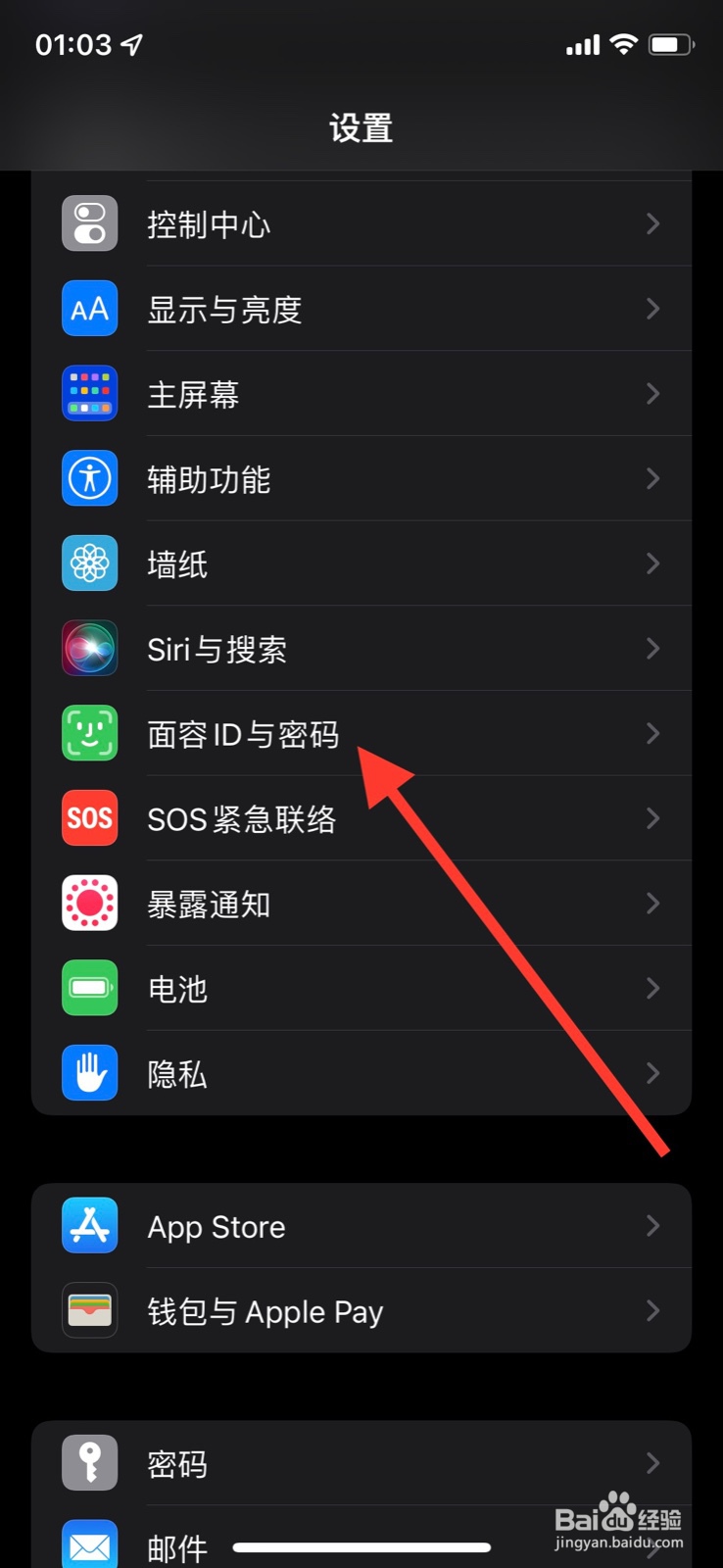
Task: Tap the blue Mail envelope icon
Action: [89, 1546]
